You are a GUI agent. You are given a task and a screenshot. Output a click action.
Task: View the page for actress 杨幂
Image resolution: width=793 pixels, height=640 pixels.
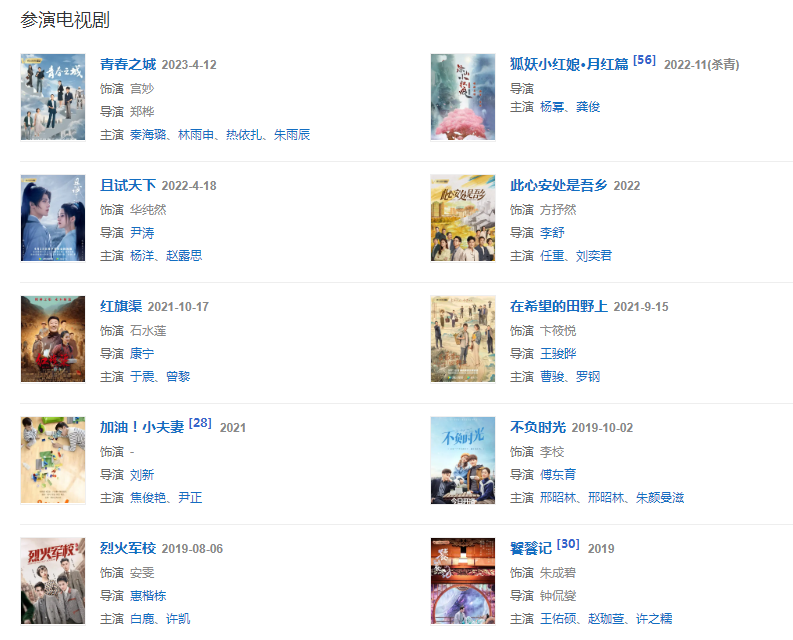(x=552, y=107)
